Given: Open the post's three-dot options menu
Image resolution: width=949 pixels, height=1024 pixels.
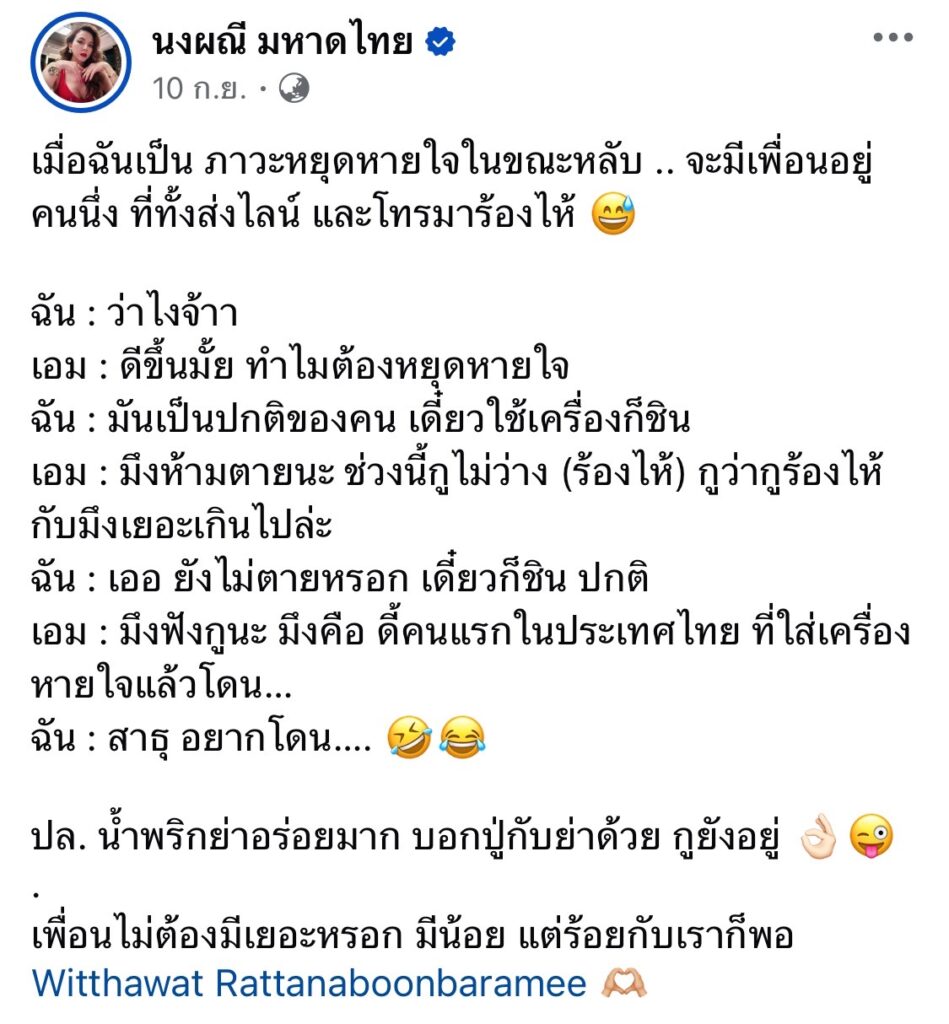Looking at the screenshot, I should point(891,39).
